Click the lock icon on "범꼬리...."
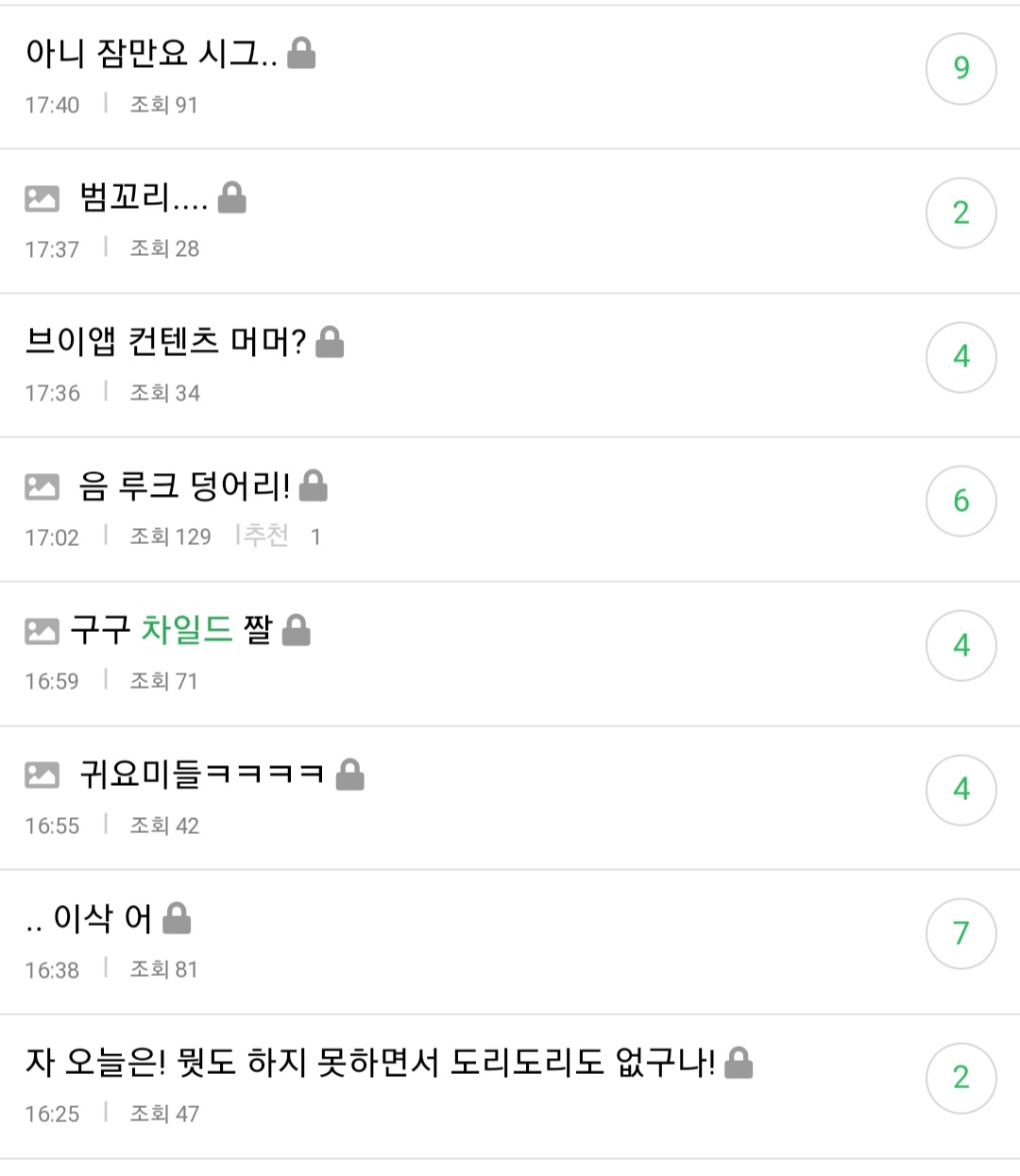The width and height of the screenshot is (1020, 1176). [235, 198]
